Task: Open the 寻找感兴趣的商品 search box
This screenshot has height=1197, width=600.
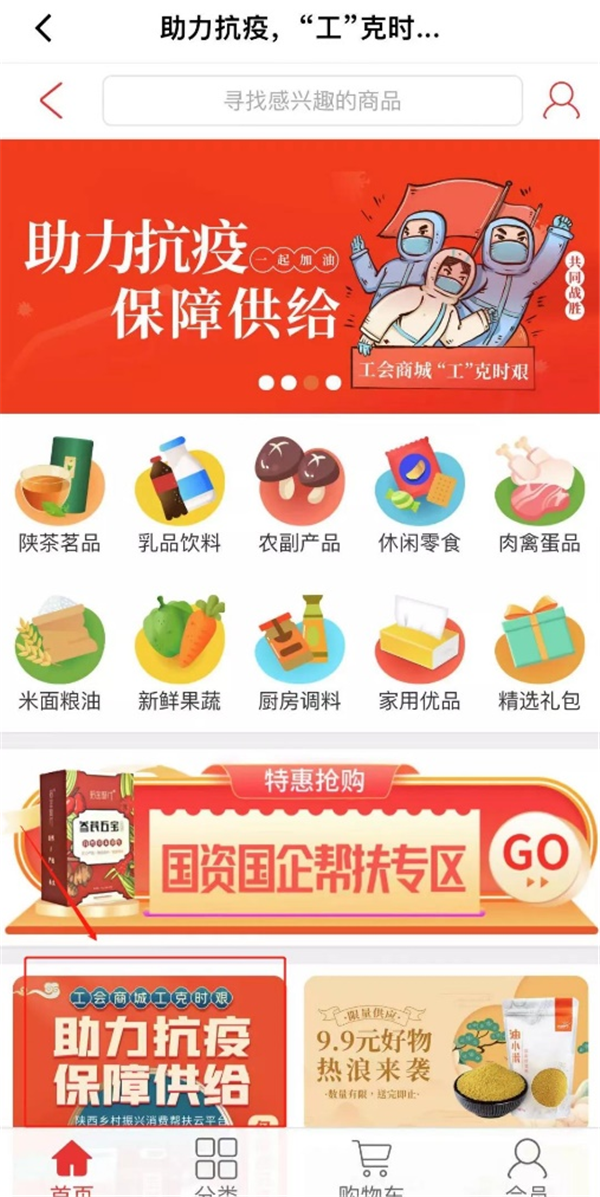Action: point(312,101)
